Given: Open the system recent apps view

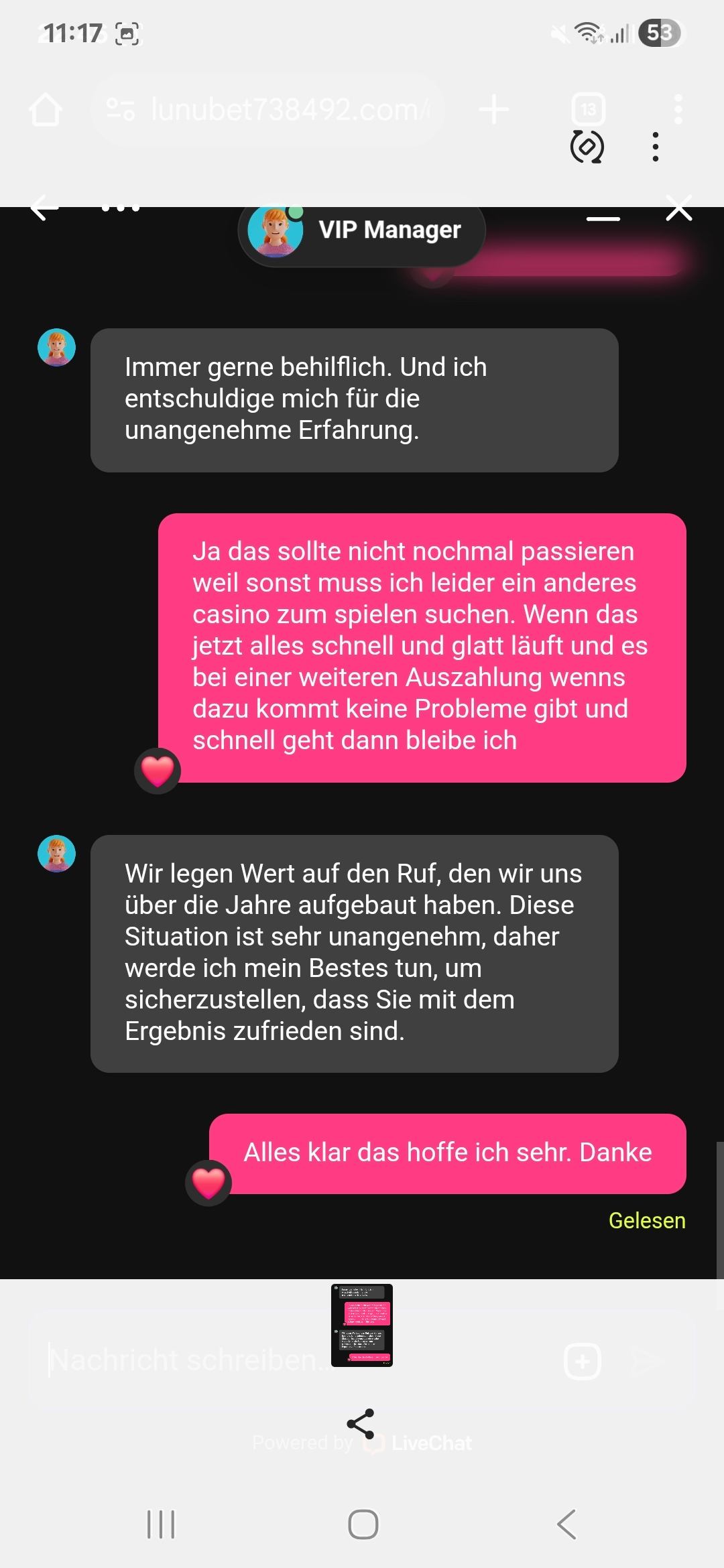Looking at the screenshot, I should (161, 1524).
